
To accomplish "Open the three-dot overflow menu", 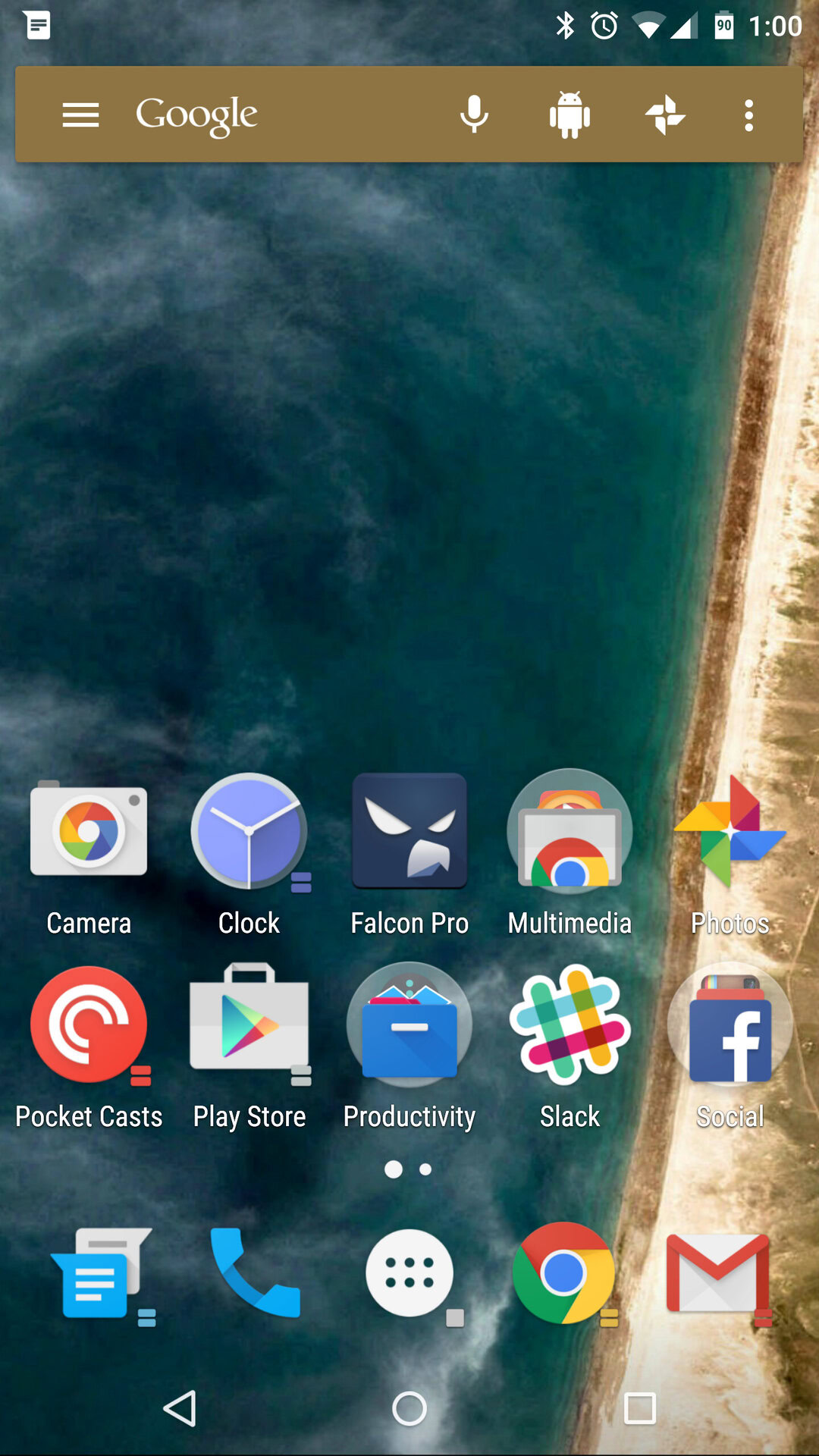I will click(x=748, y=115).
